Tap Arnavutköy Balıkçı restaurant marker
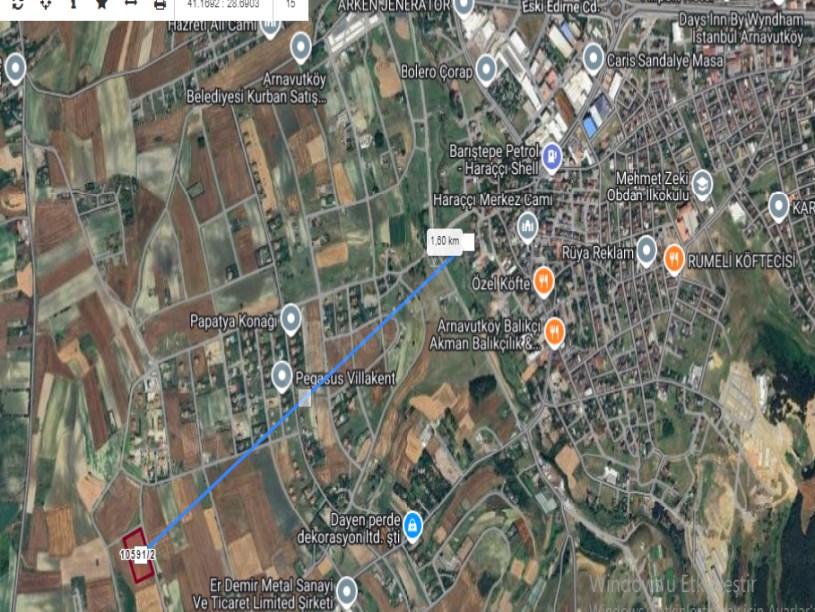Screen dimensions: 815x612 555,332
